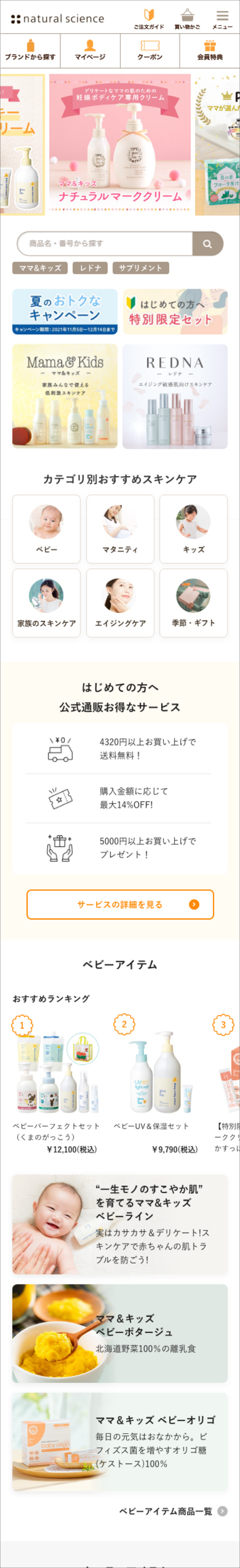This screenshot has width=240, height=1568.
Task: Open the はじめての方へ特別限定セット banner
Action: point(175,311)
